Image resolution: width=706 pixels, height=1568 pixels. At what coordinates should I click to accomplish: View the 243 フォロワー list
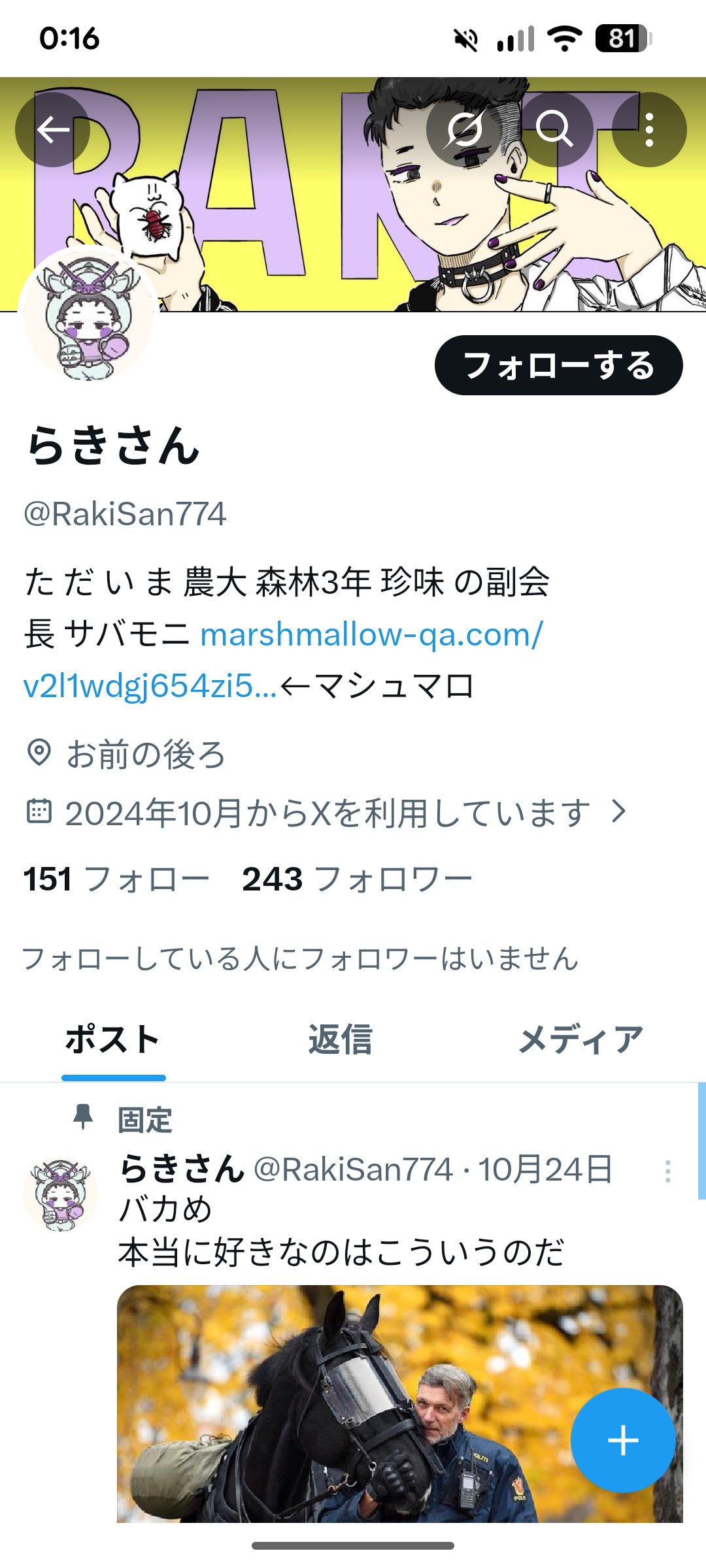(357, 879)
